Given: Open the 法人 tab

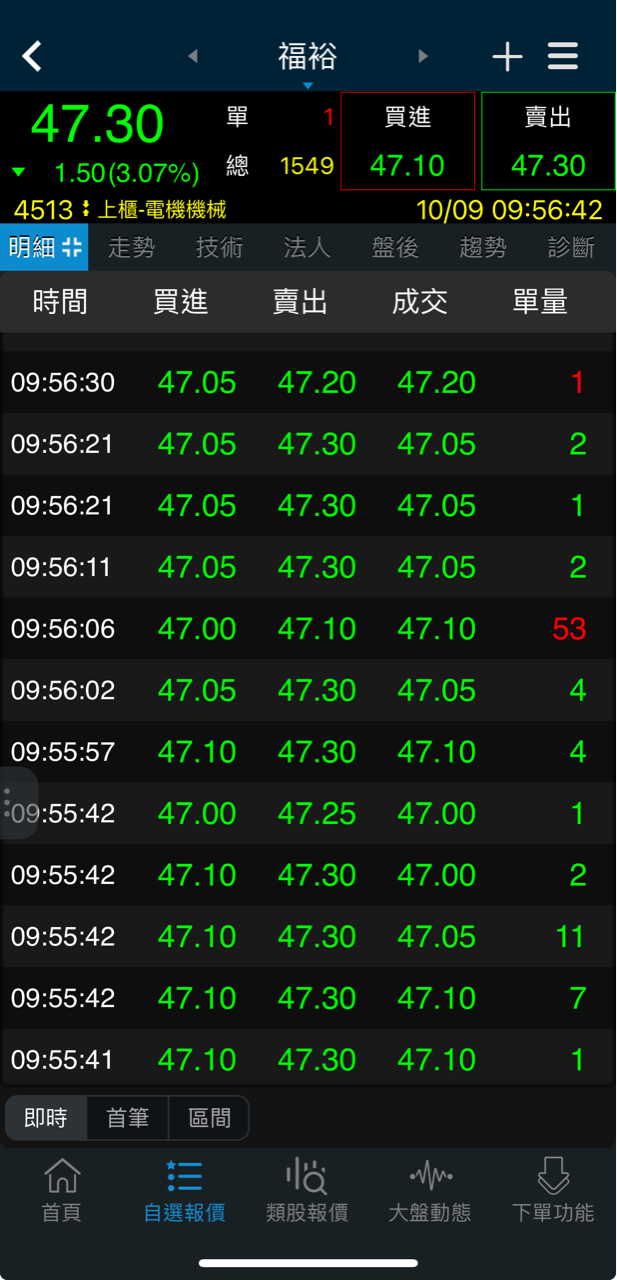Looking at the screenshot, I should pos(307,247).
